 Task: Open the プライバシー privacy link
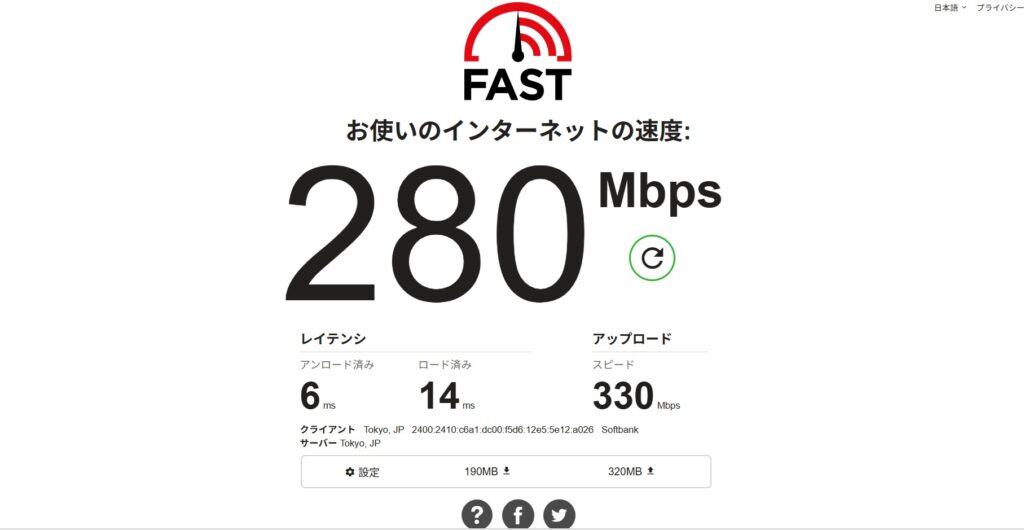click(999, 7)
